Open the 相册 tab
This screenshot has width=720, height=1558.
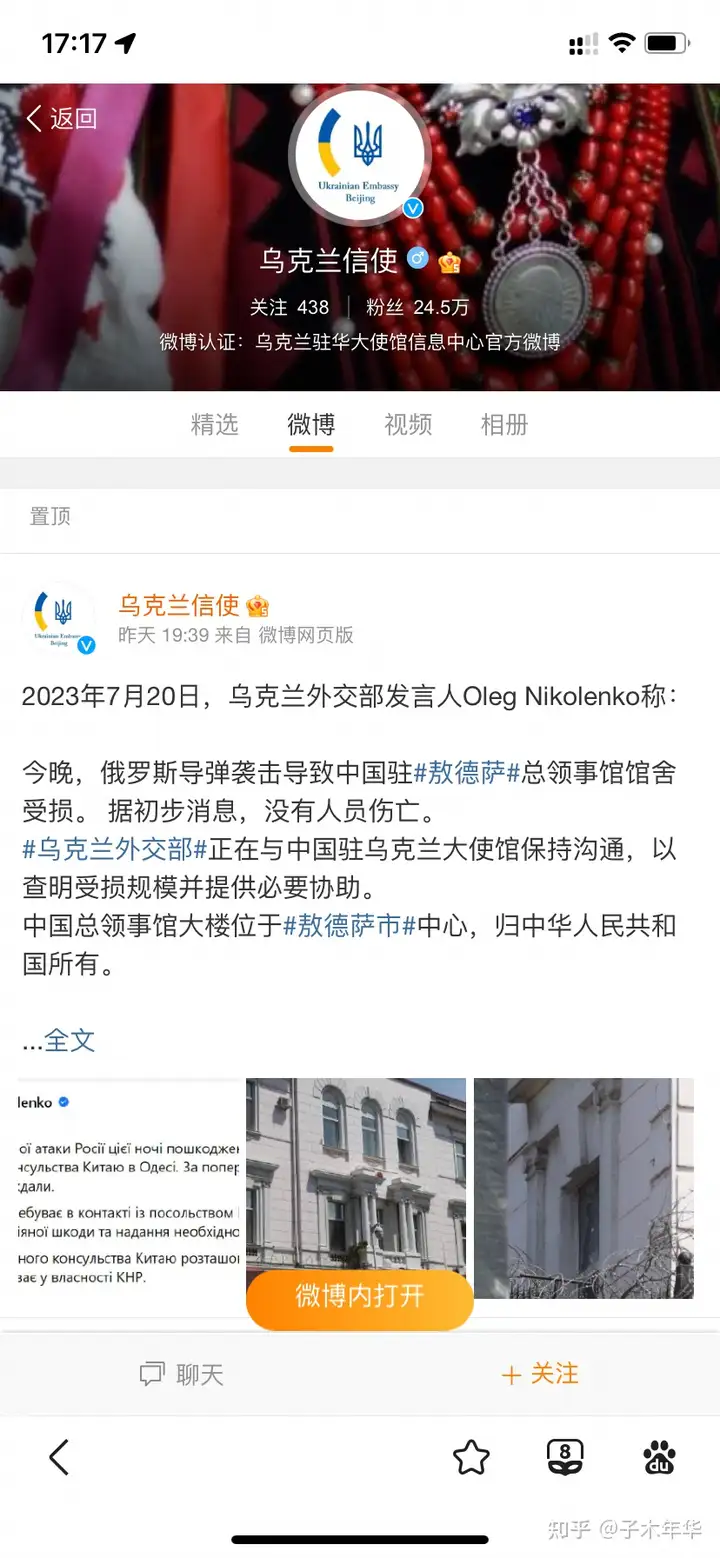coord(504,425)
